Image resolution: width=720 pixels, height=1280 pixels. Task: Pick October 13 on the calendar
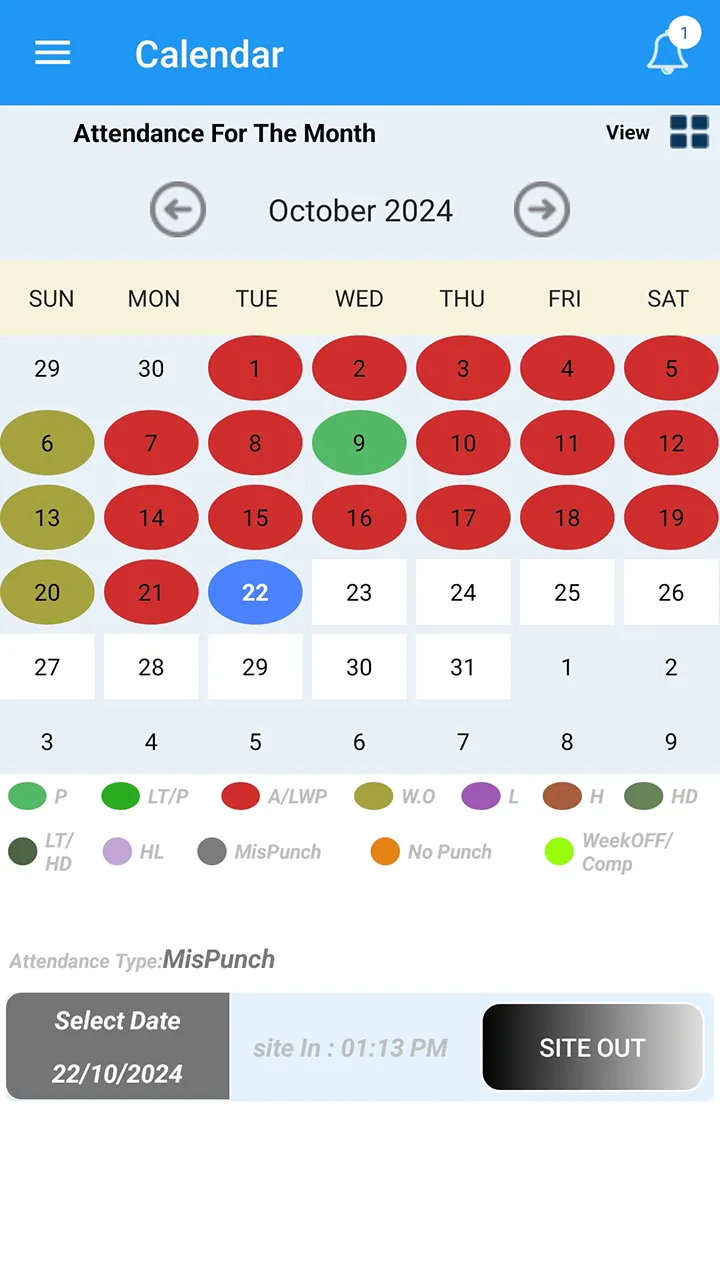[47, 518]
